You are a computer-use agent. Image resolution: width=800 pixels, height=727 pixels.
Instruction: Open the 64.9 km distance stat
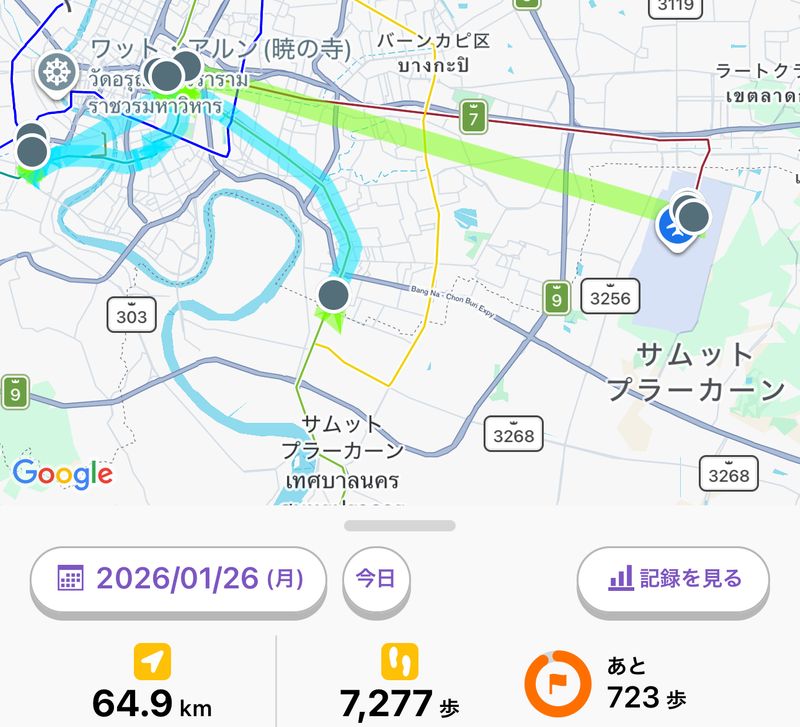(152, 685)
